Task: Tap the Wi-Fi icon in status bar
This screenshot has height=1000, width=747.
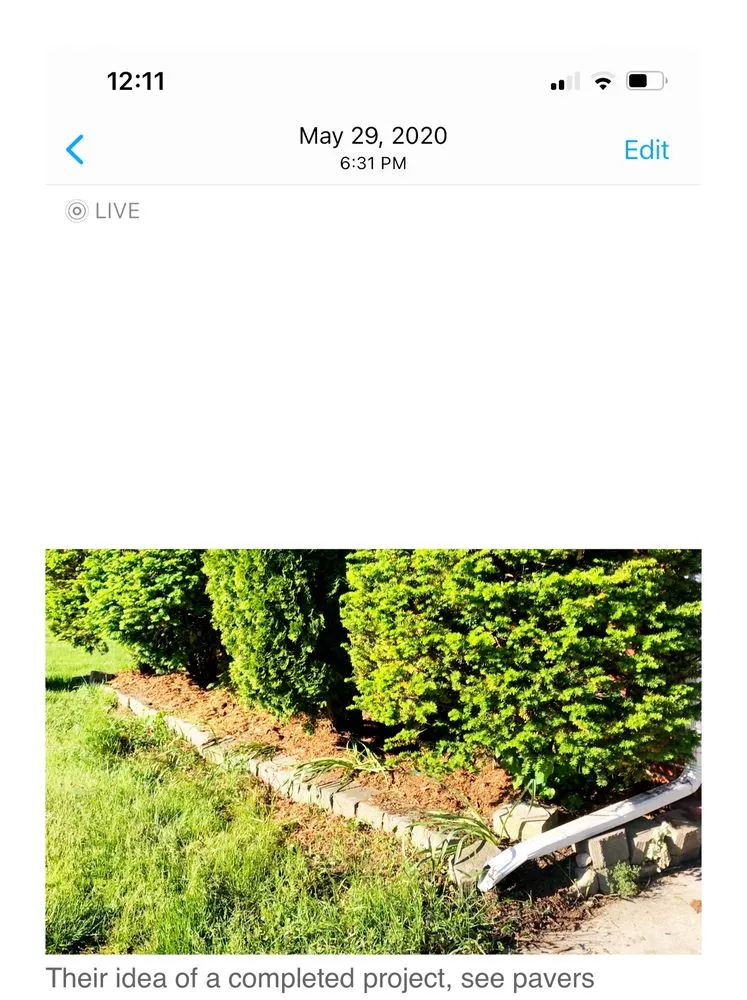Action: click(x=601, y=83)
